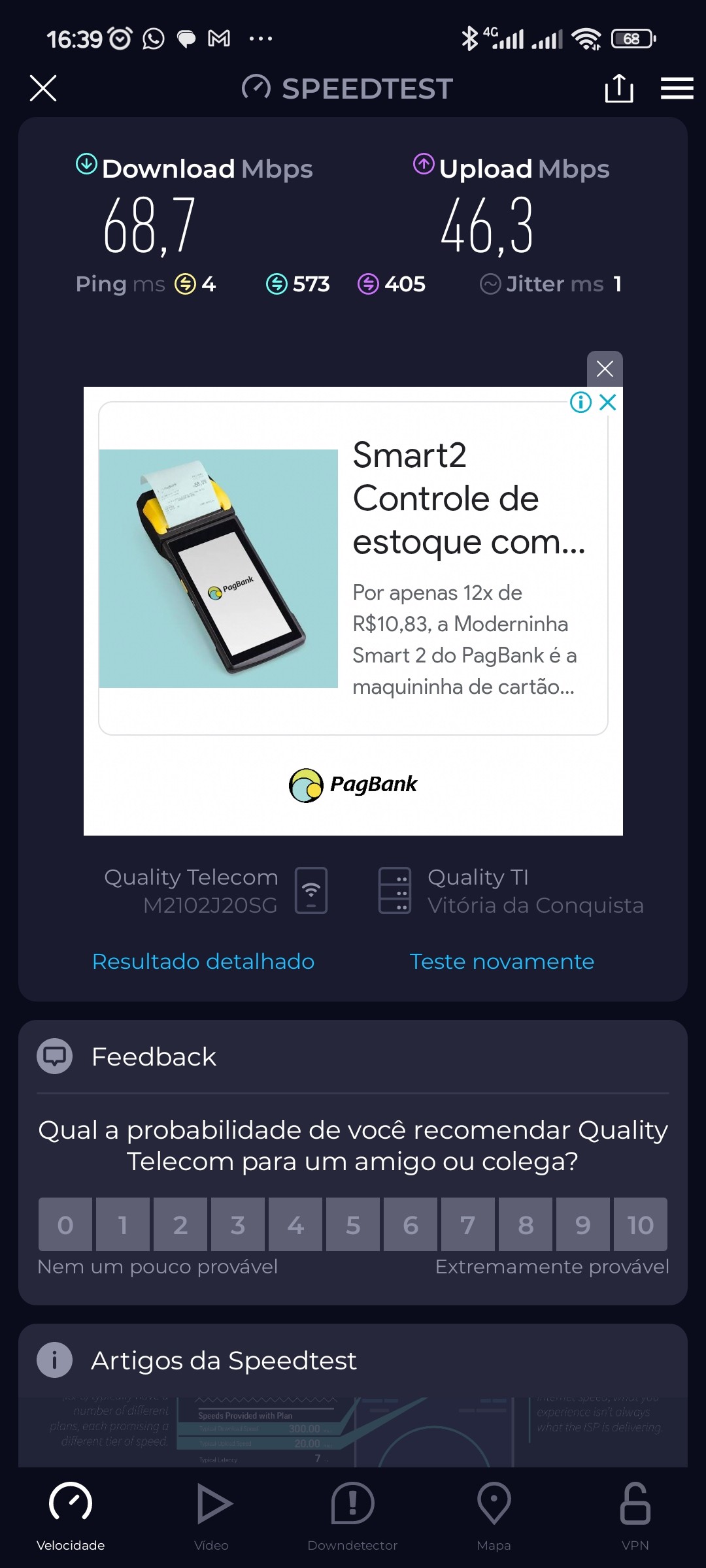
Task: Go to the Mapa tab
Action: [x=494, y=1516]
